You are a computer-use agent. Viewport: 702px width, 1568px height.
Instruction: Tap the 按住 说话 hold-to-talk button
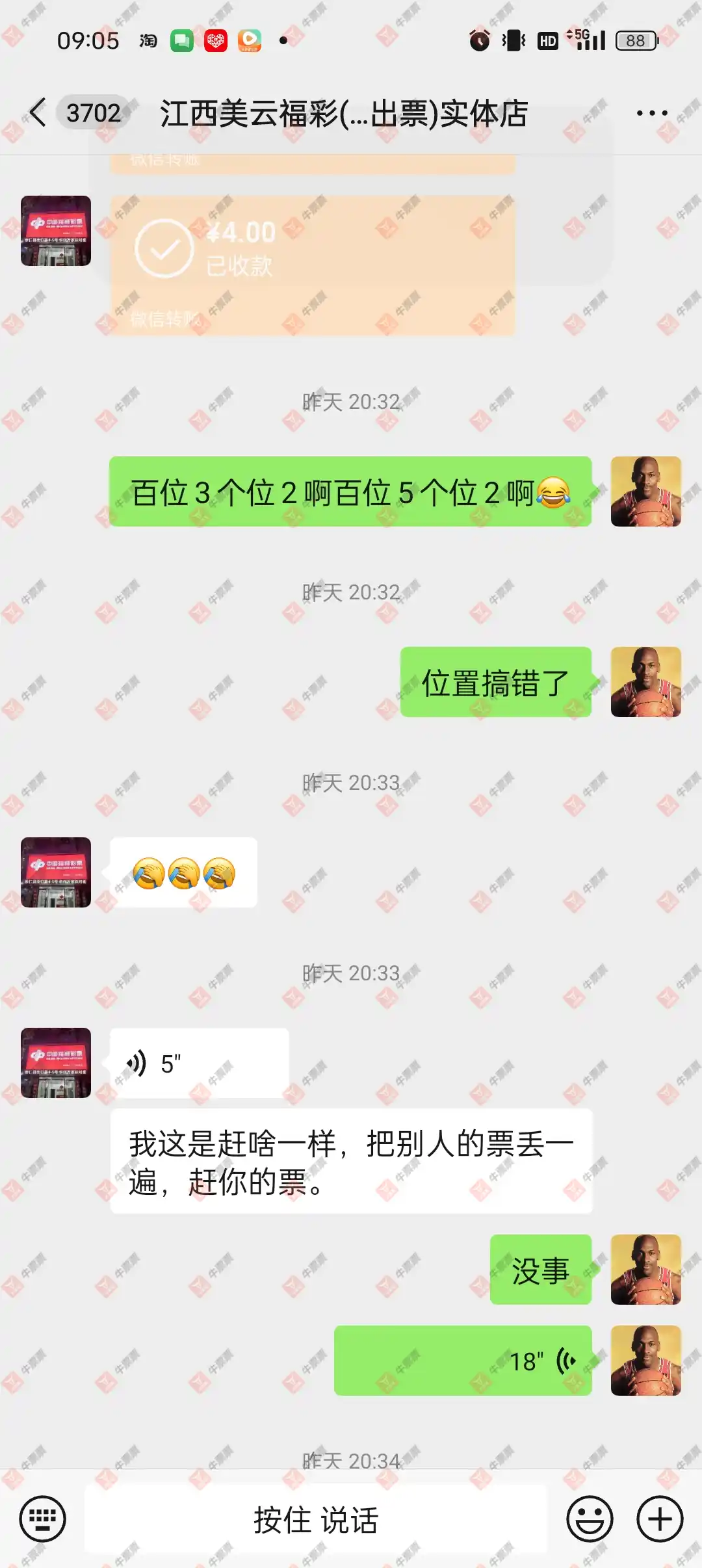tap(316, 1520)
